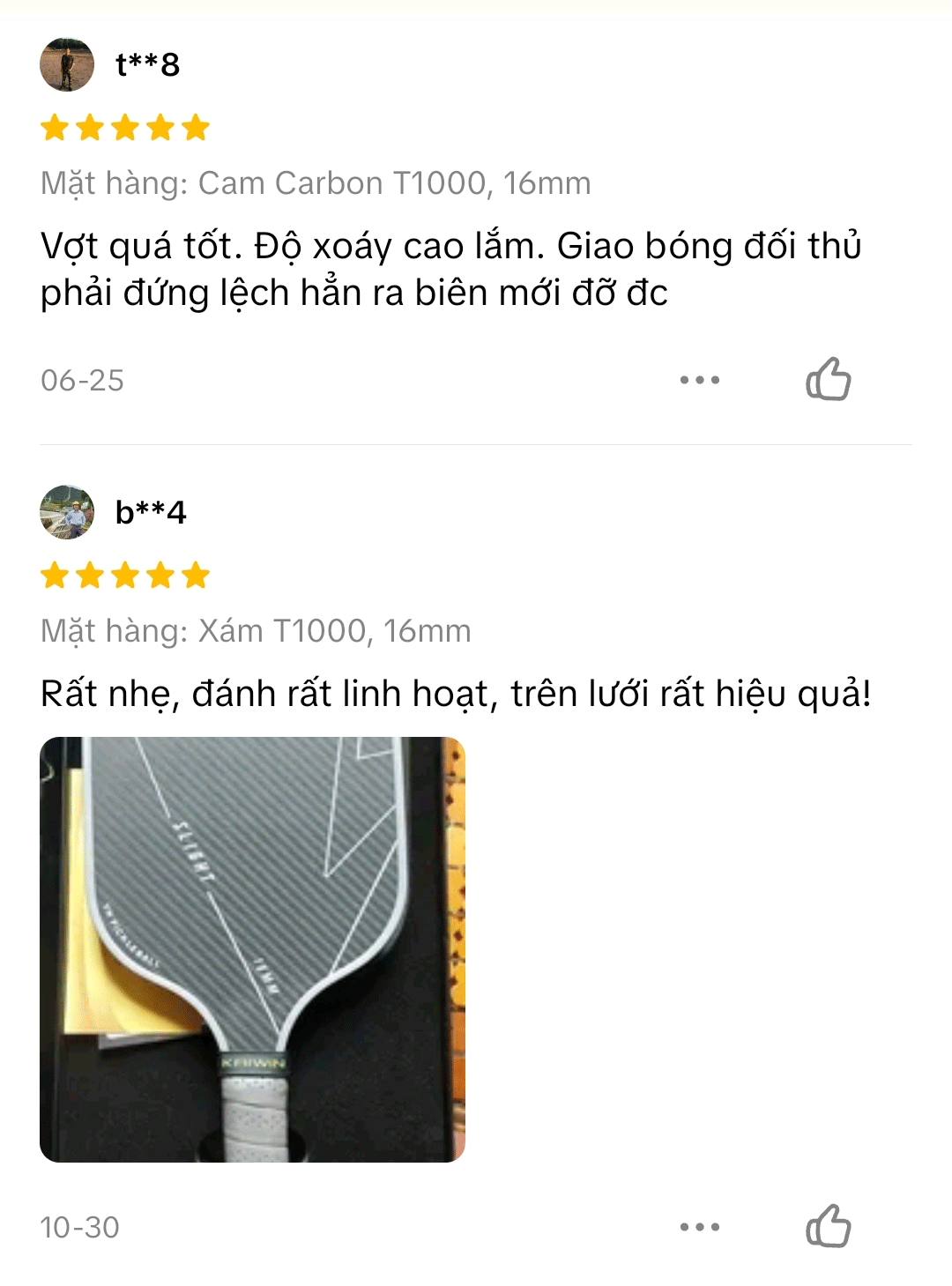Like the review by b**4
Viewport: 952px width, 1286px height.
tap(828, 1226)
